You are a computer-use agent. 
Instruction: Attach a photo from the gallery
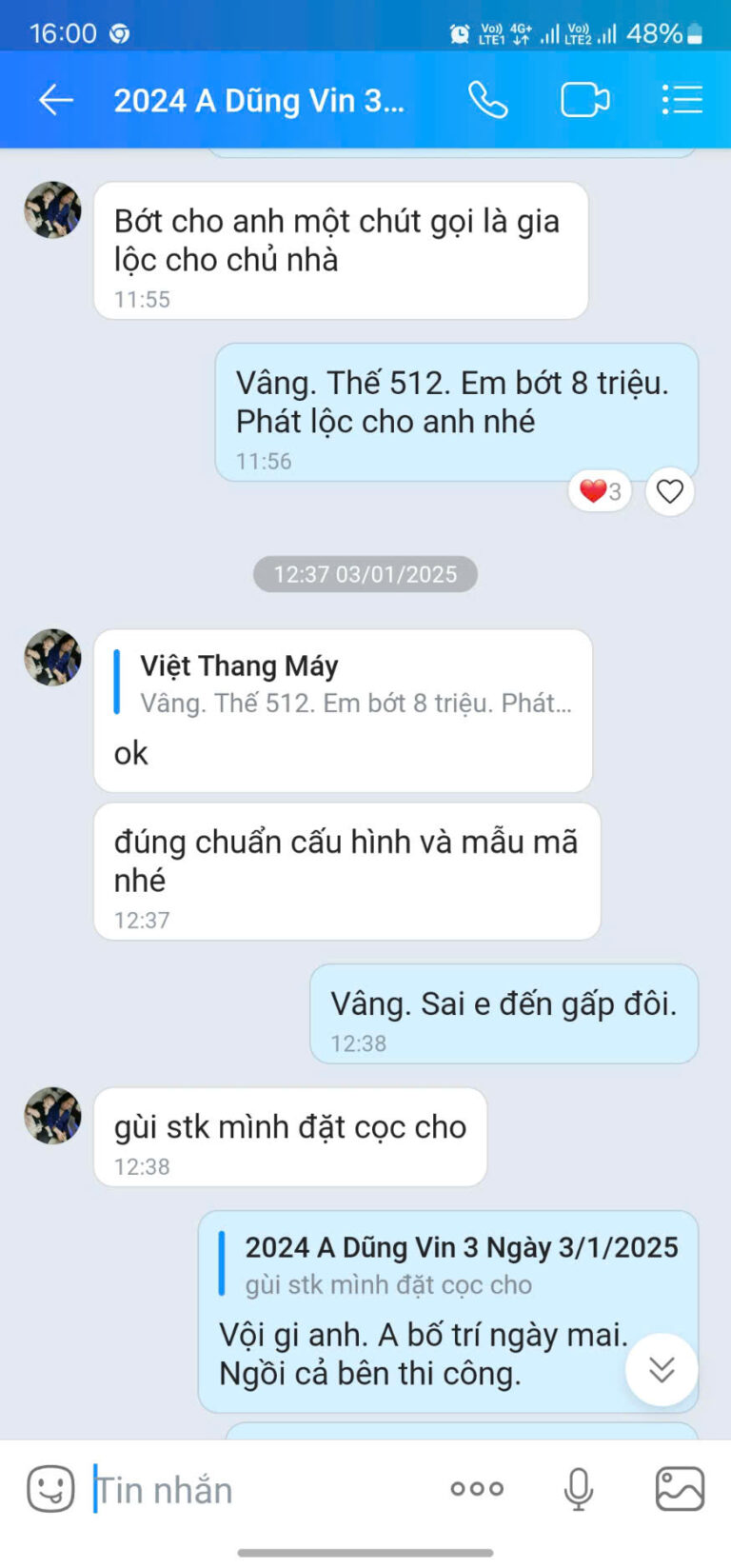680,1488
